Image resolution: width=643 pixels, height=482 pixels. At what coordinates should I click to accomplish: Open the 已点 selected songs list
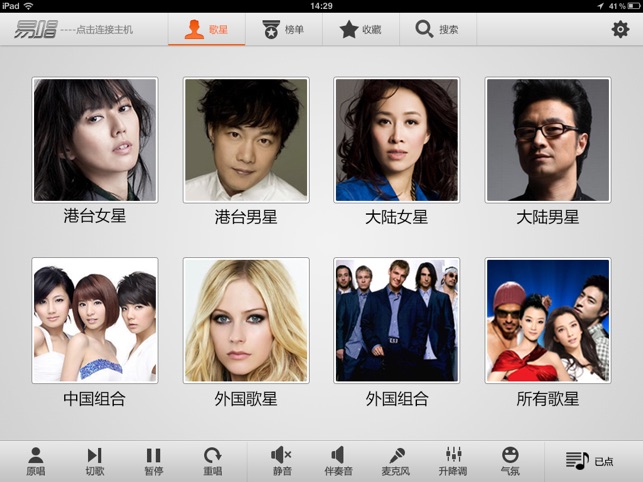pyautogui.click(x=590, y=461)
